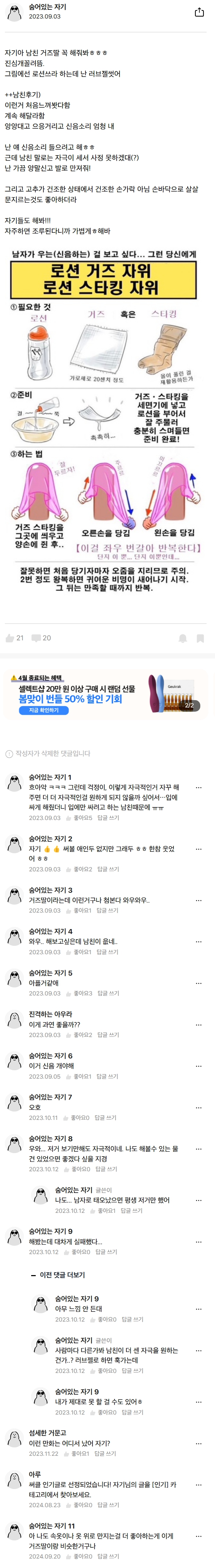Reply to 아루's comment
Screen dimensions: 215x1568
coord(108,1505)
